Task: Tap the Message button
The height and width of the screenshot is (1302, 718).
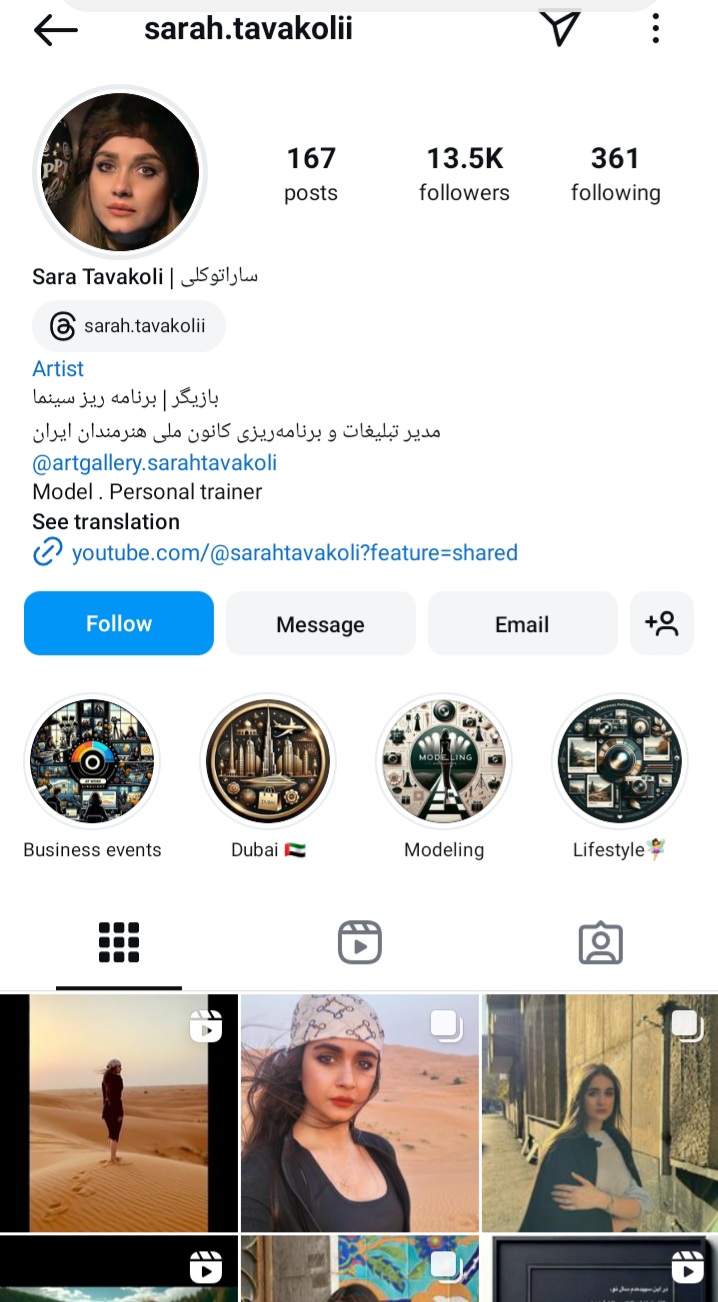Action: pos(320,624)
